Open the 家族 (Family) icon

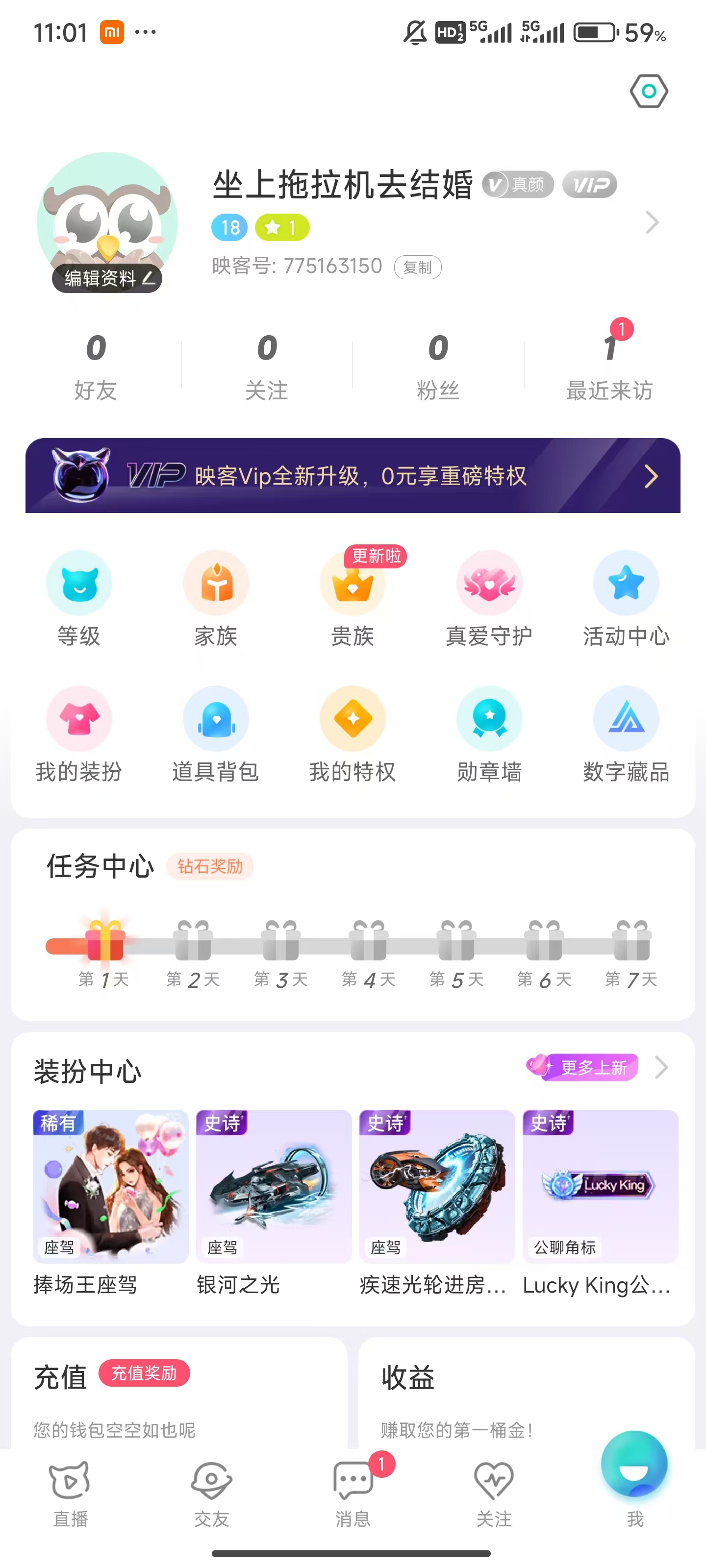pyautogui.click(x=216, y=583)
